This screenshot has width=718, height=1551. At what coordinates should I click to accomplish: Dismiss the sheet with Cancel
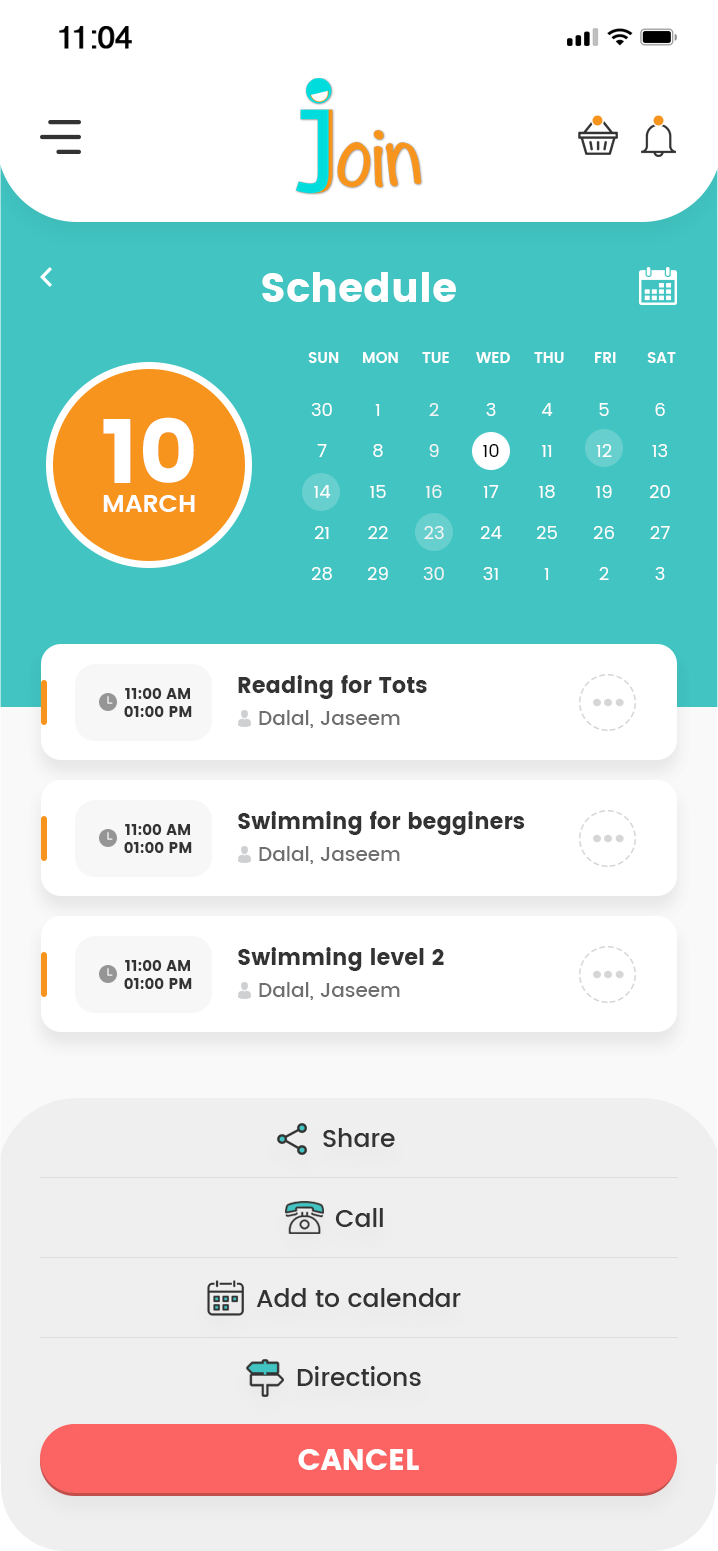point(358,1459)
